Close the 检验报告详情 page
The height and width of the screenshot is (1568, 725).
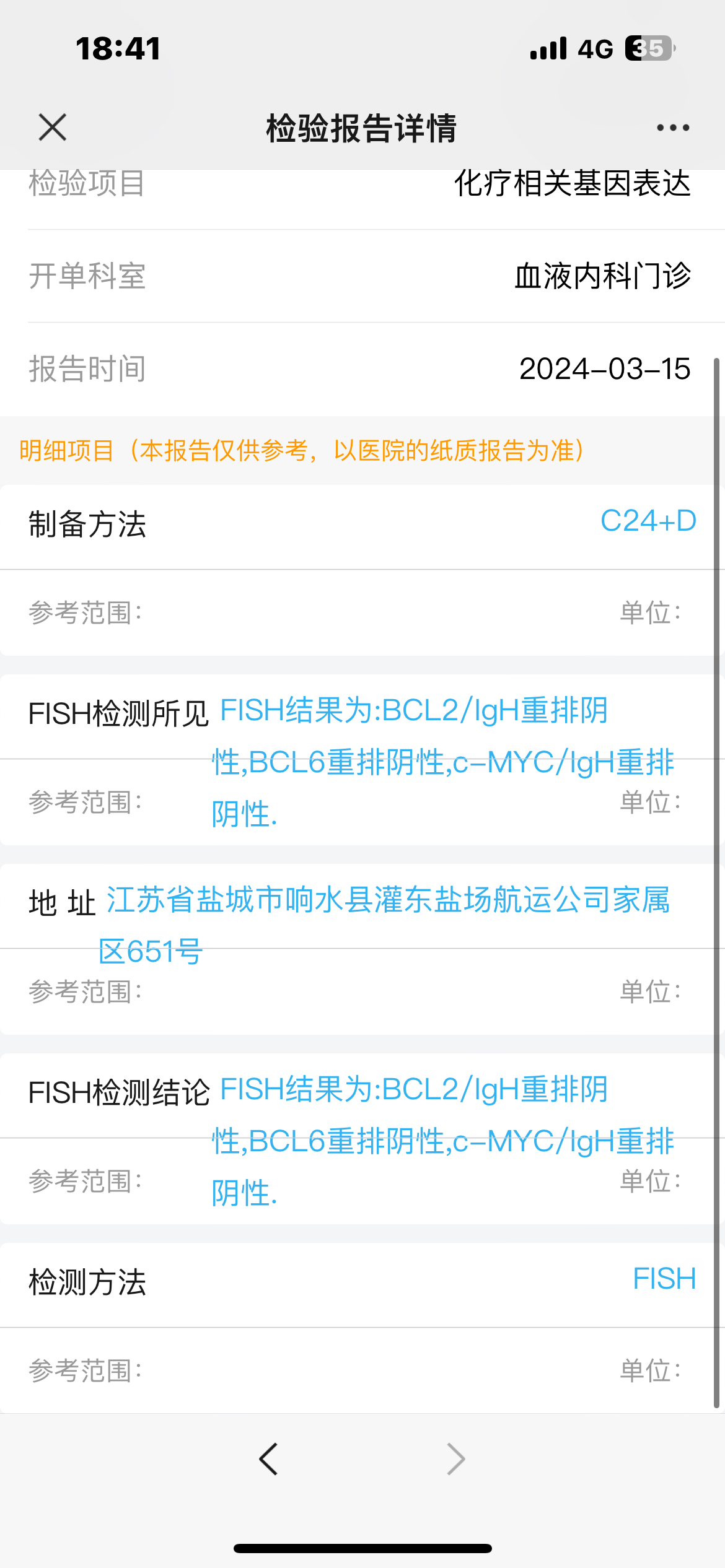coord(53,128)
